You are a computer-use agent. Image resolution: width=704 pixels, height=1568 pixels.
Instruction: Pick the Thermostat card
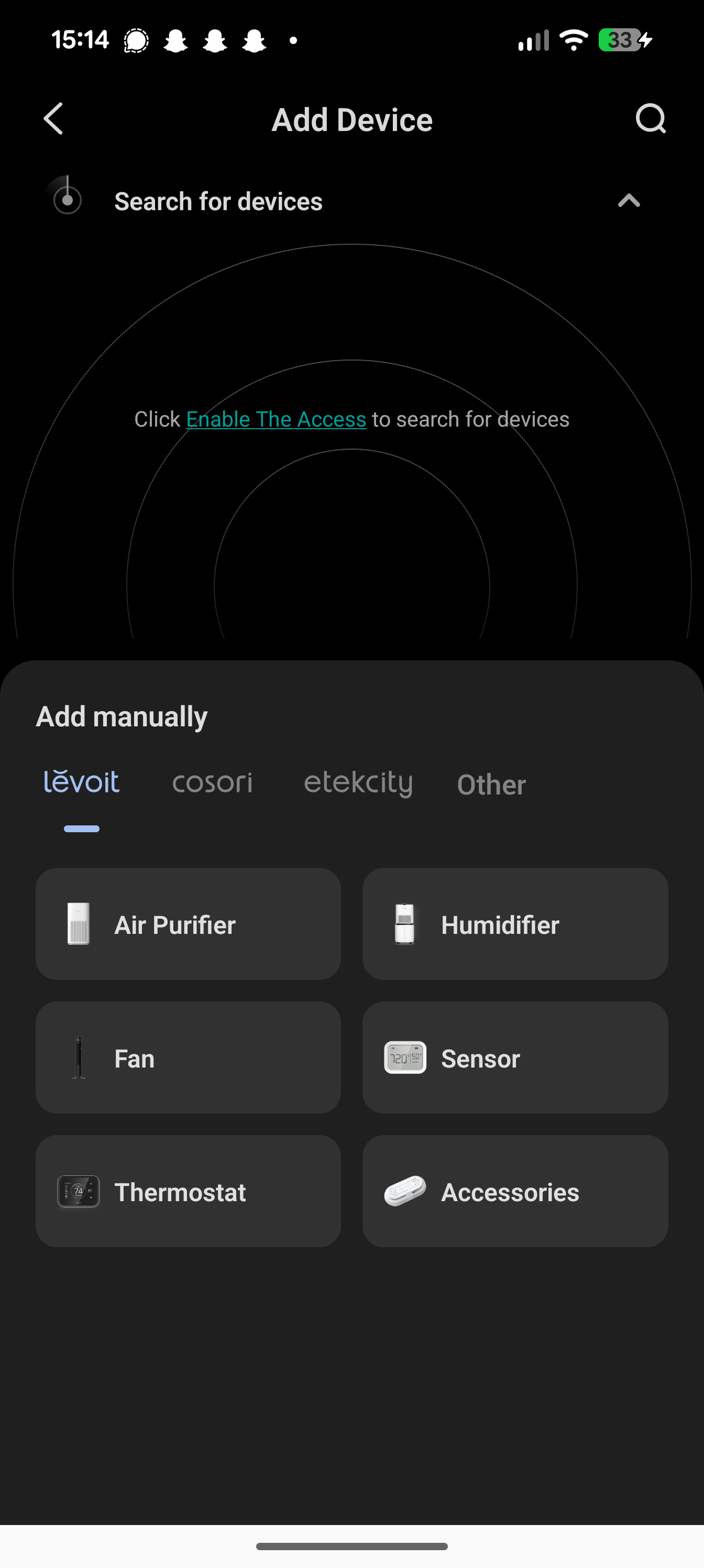pyautogui.click(x=188, y=1191)
